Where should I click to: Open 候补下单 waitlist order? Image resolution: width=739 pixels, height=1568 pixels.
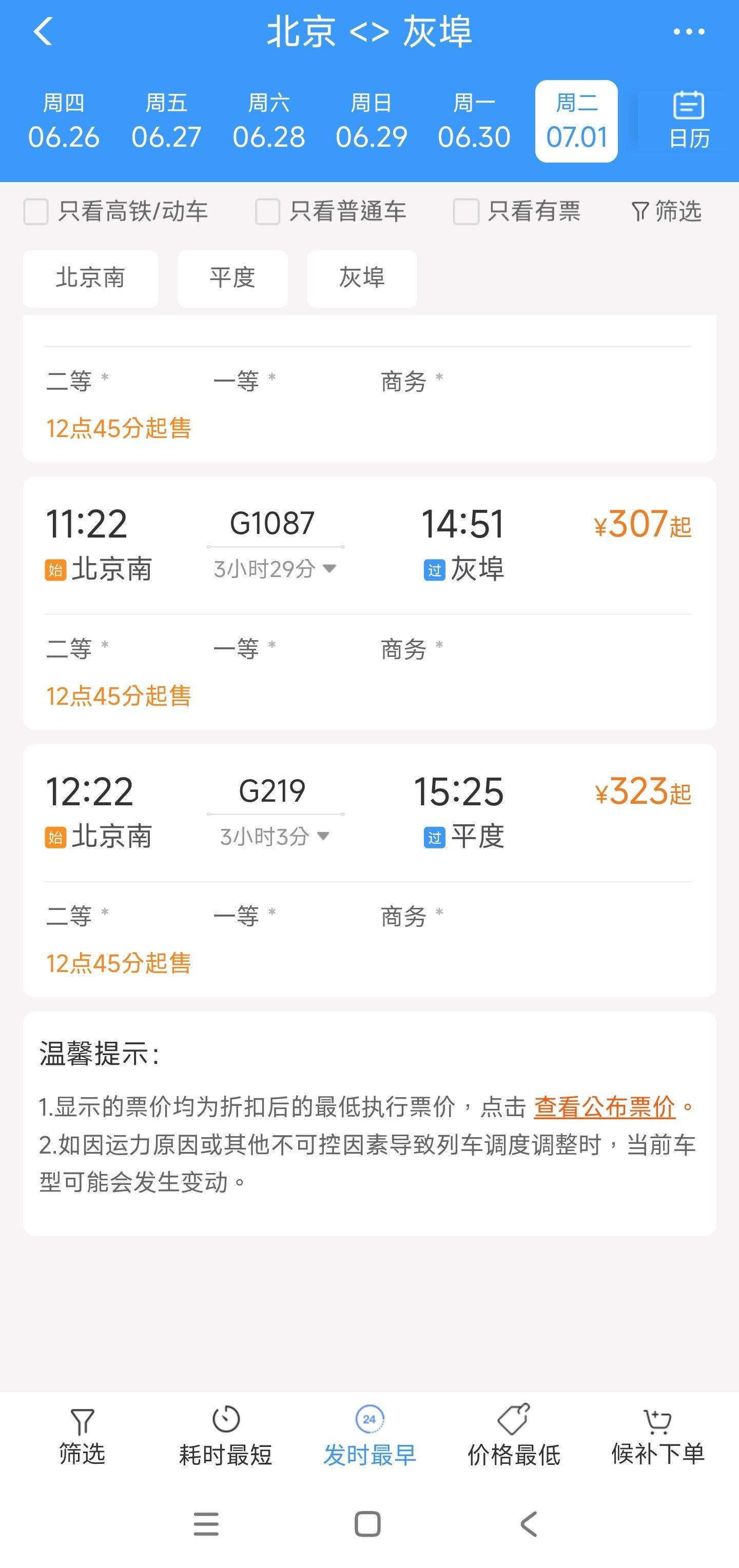657,1437
